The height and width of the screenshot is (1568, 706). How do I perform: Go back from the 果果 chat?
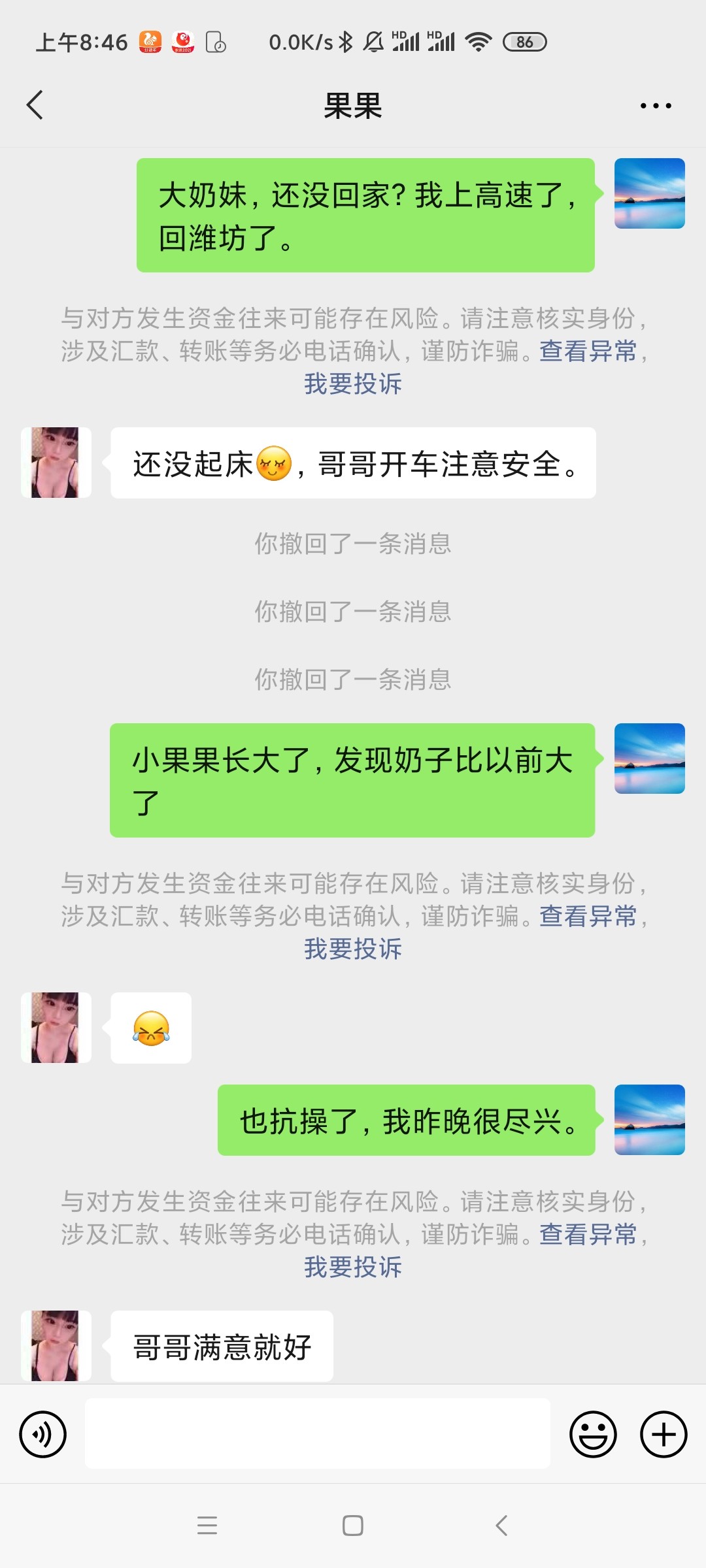click(35, 105)
